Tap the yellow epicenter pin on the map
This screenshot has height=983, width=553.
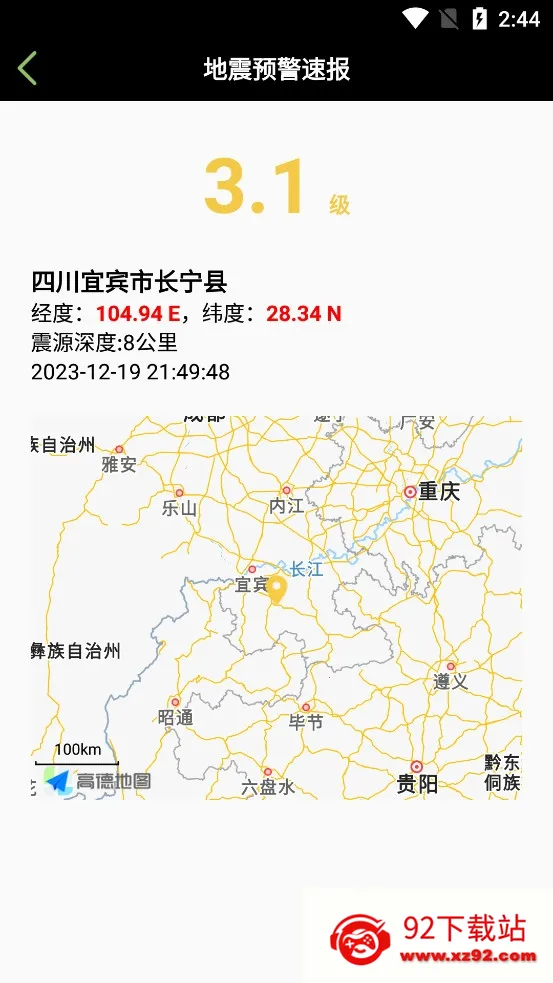(276, 591)
